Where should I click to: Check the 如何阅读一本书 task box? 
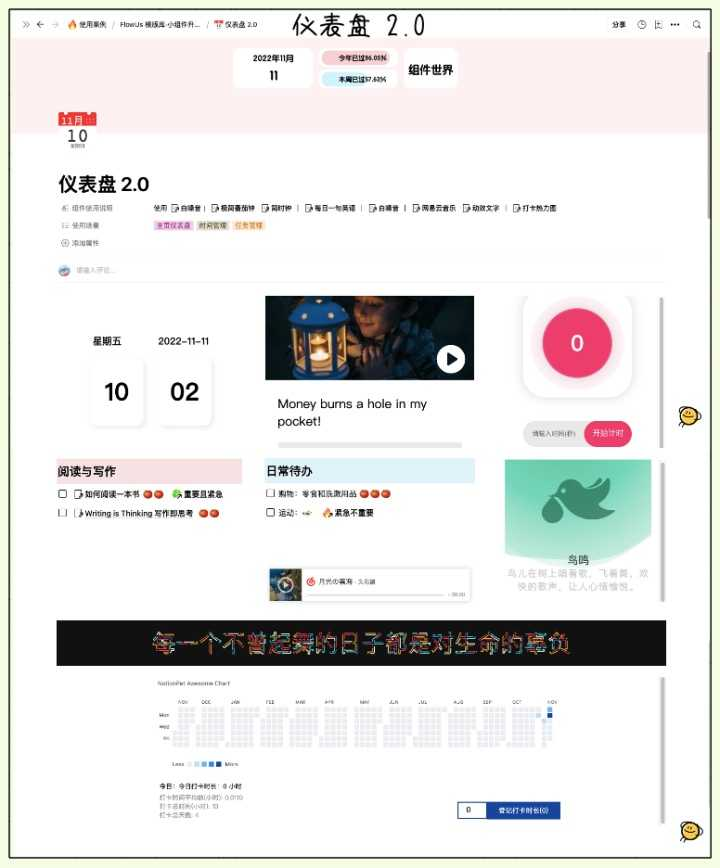63,494
